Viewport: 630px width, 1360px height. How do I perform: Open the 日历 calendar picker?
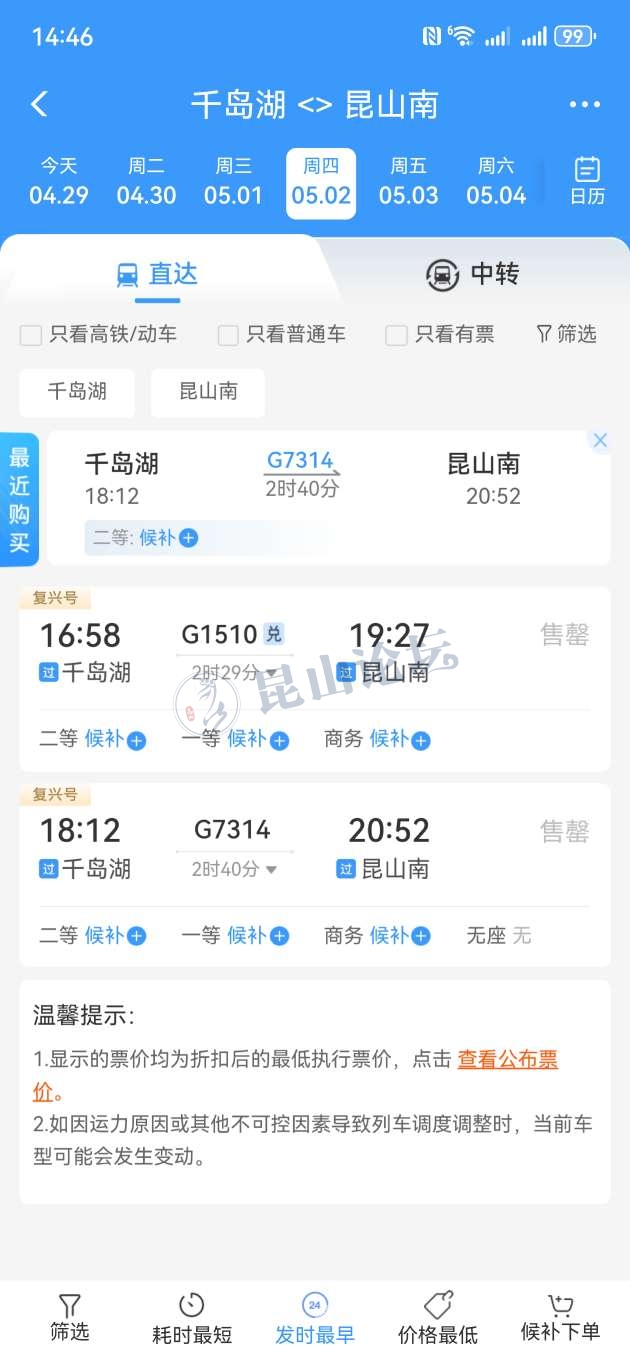tap(587, 182)
